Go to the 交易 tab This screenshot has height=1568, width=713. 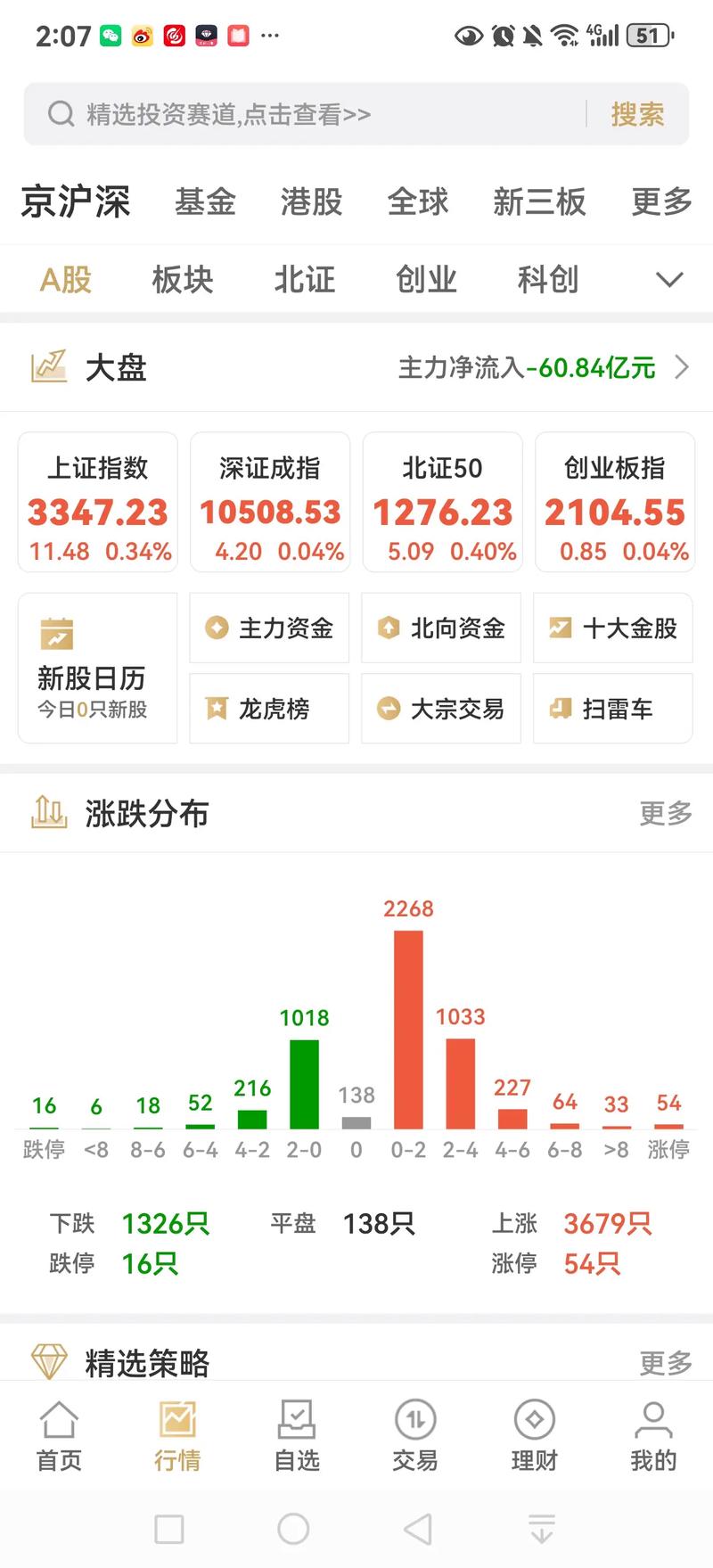(415, 1436)
